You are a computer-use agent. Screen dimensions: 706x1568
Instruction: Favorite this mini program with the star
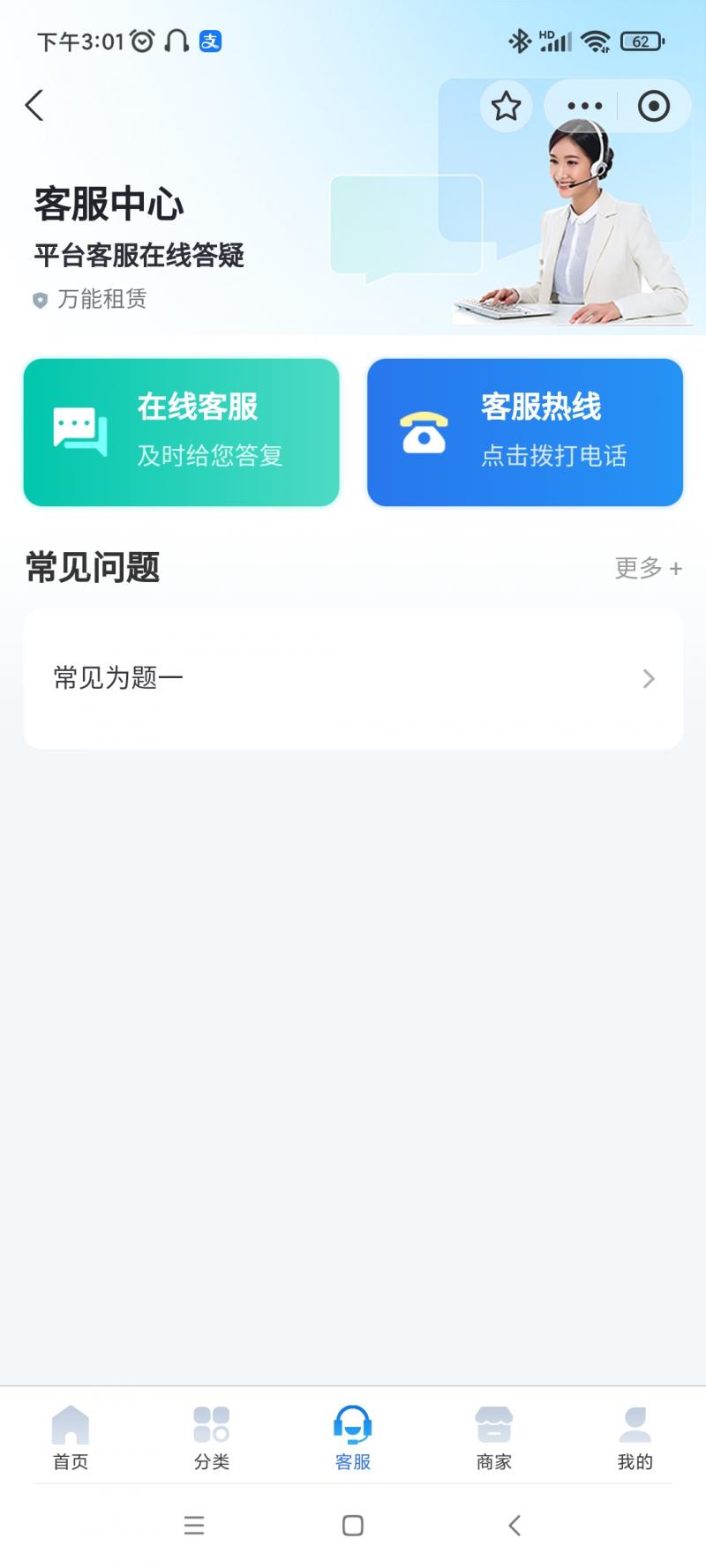[506, 107]
